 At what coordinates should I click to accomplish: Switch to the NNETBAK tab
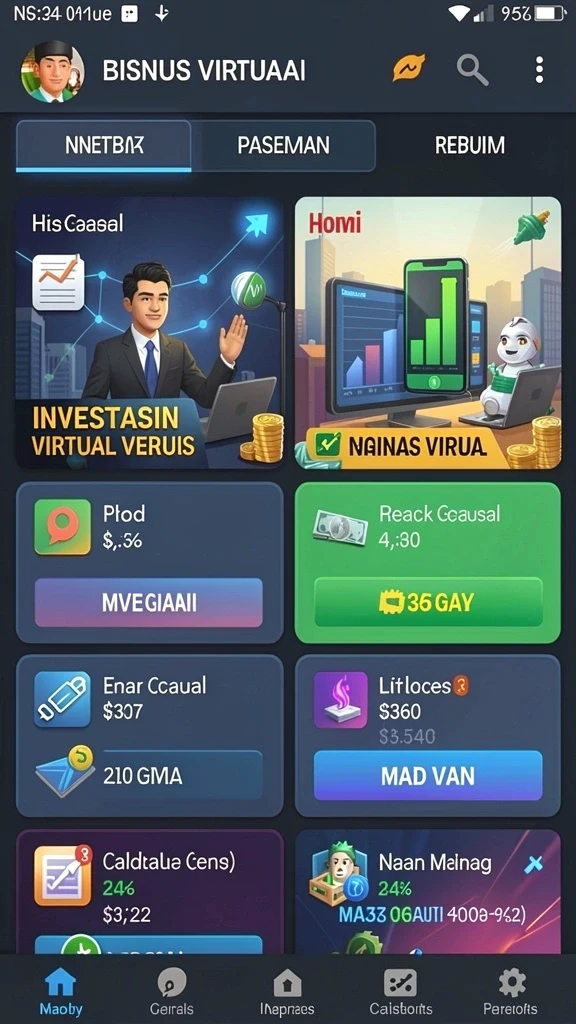point(104,145)
